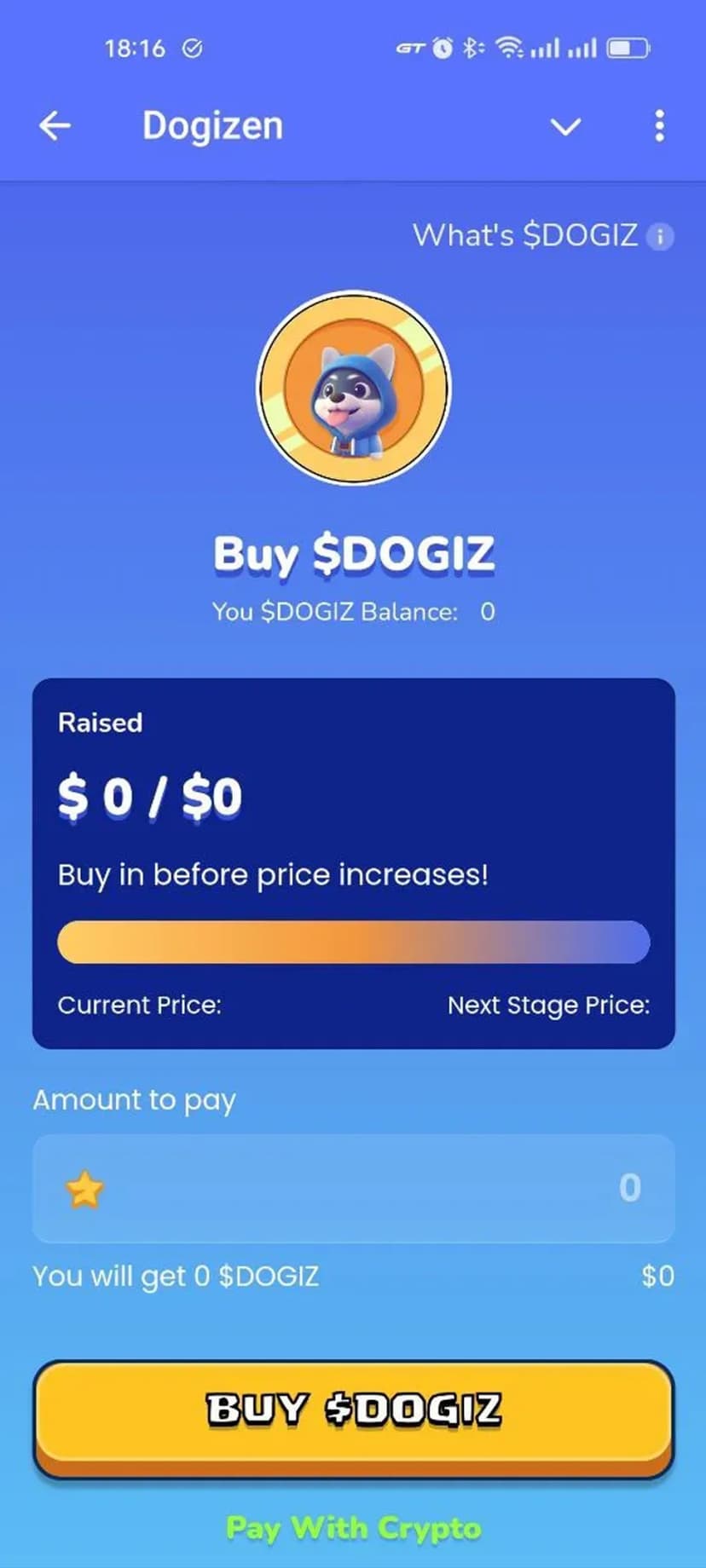Open the three-dot overflow menu
This screenshot has width=706, height=1568.
click(x=659, y=126)
